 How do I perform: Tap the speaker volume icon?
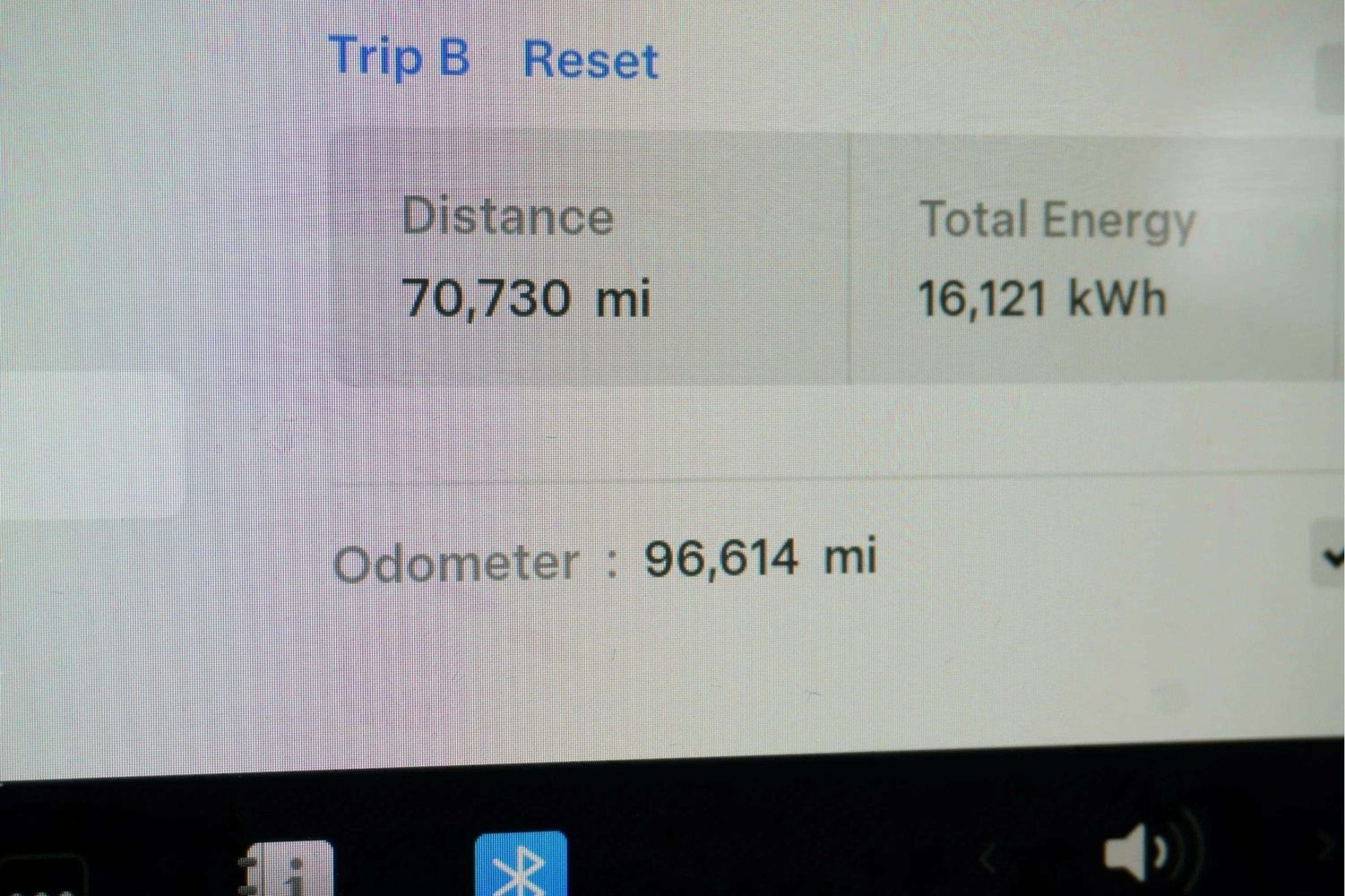point(1139,852)
